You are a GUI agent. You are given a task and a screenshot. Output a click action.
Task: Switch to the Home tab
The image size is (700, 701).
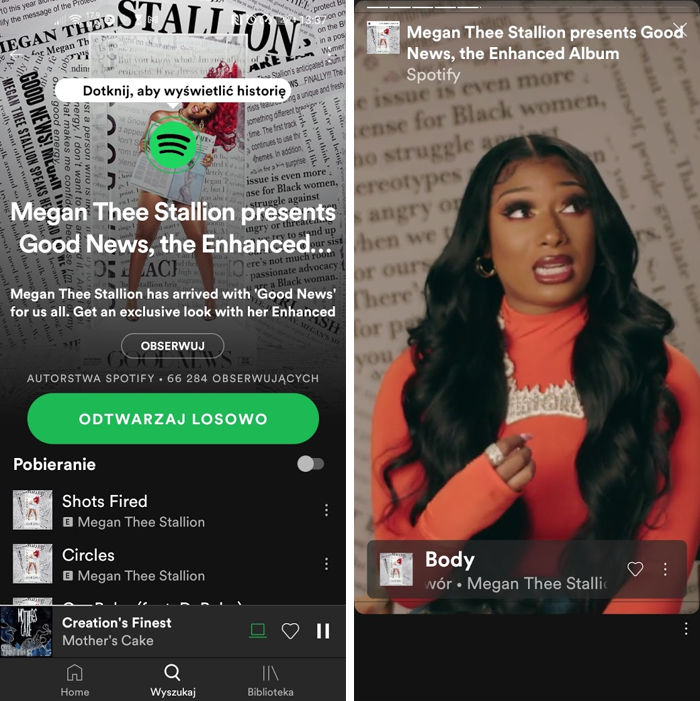point(75,680)
